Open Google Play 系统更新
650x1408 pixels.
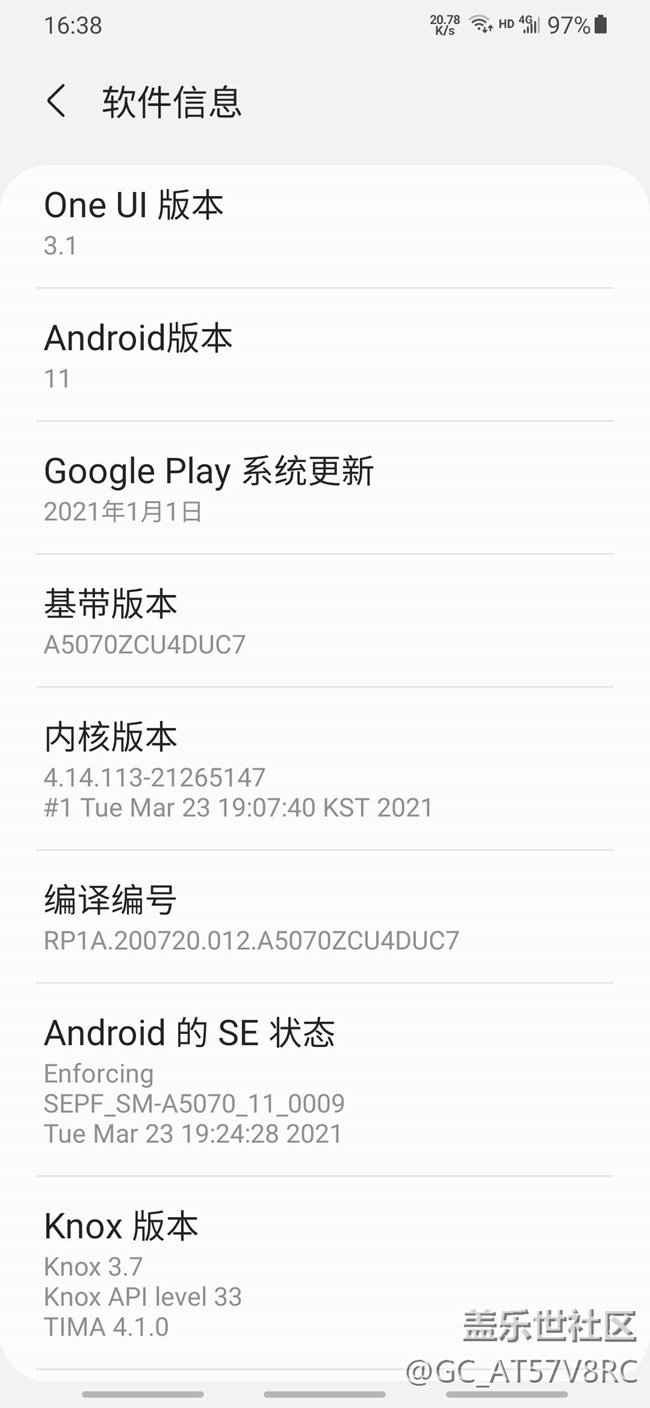click(x=324, y=488)
